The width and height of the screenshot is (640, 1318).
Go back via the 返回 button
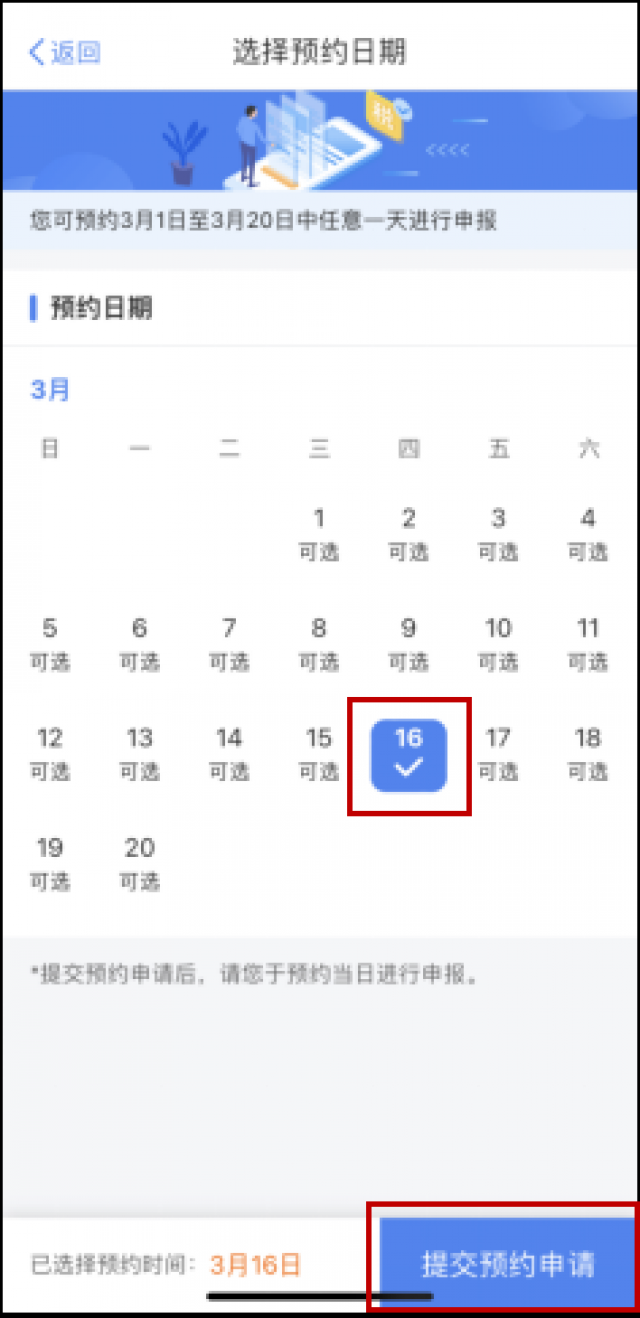66,52
